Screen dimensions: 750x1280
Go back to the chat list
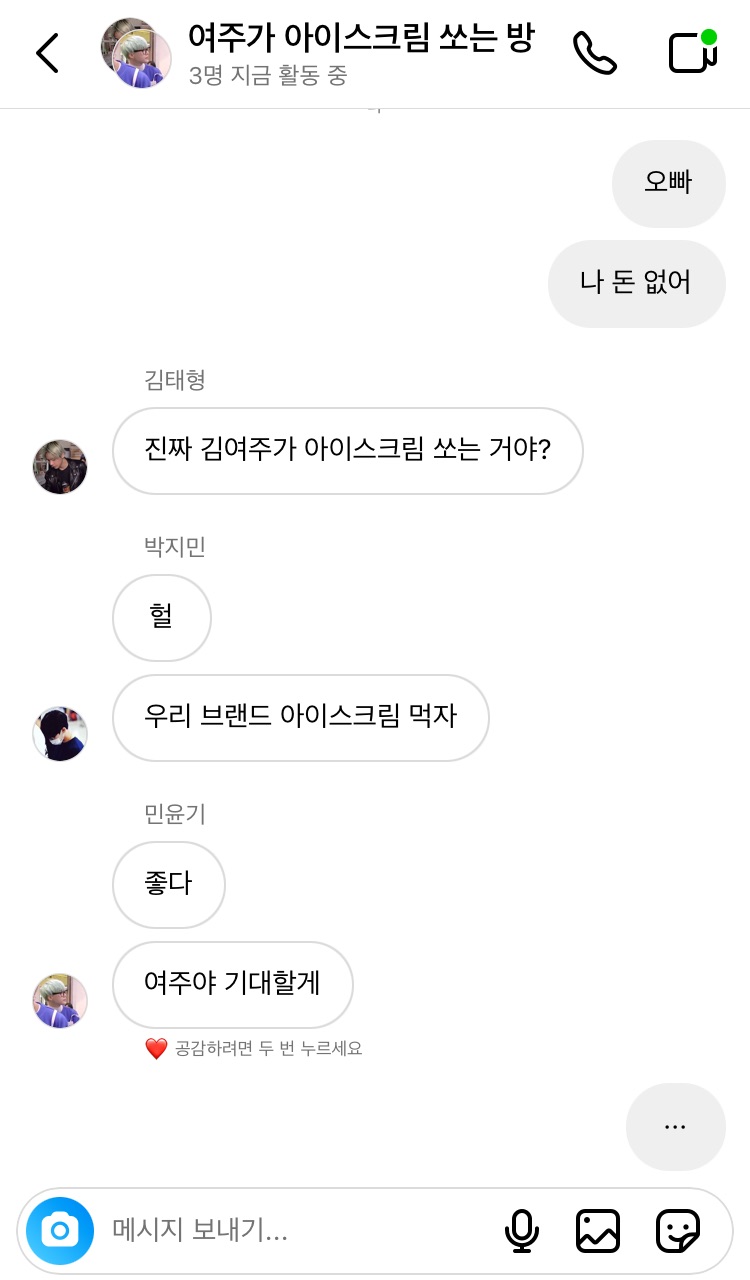click(46, 54)
